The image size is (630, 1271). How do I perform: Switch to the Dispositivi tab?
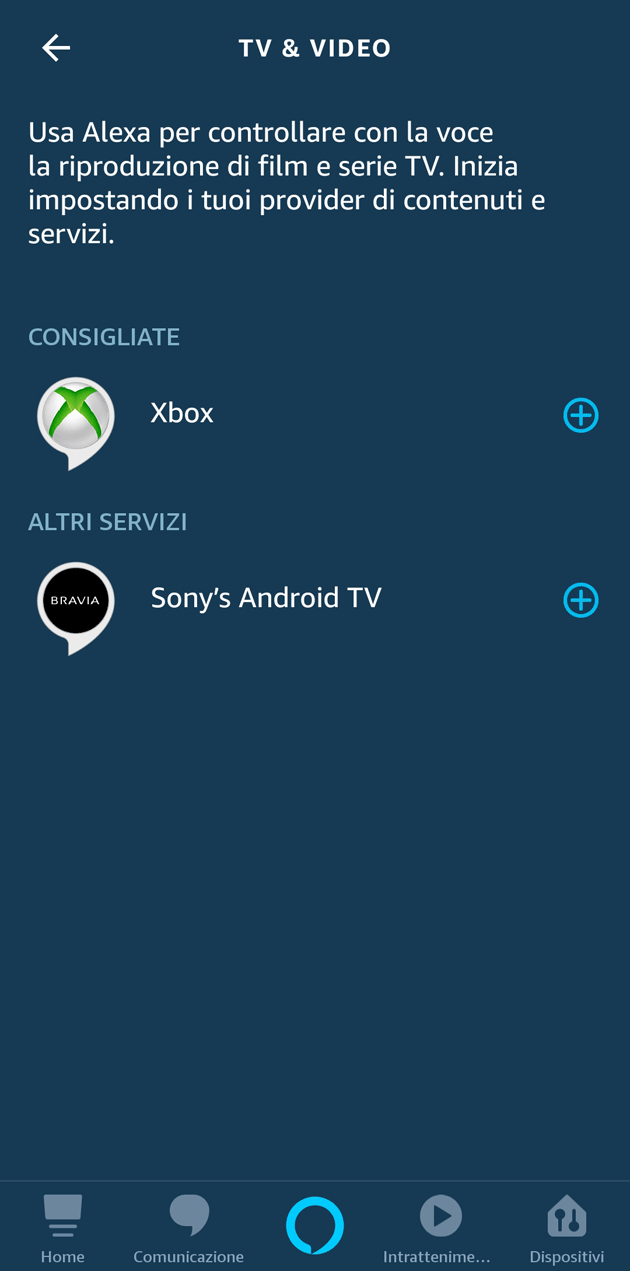566,1228
